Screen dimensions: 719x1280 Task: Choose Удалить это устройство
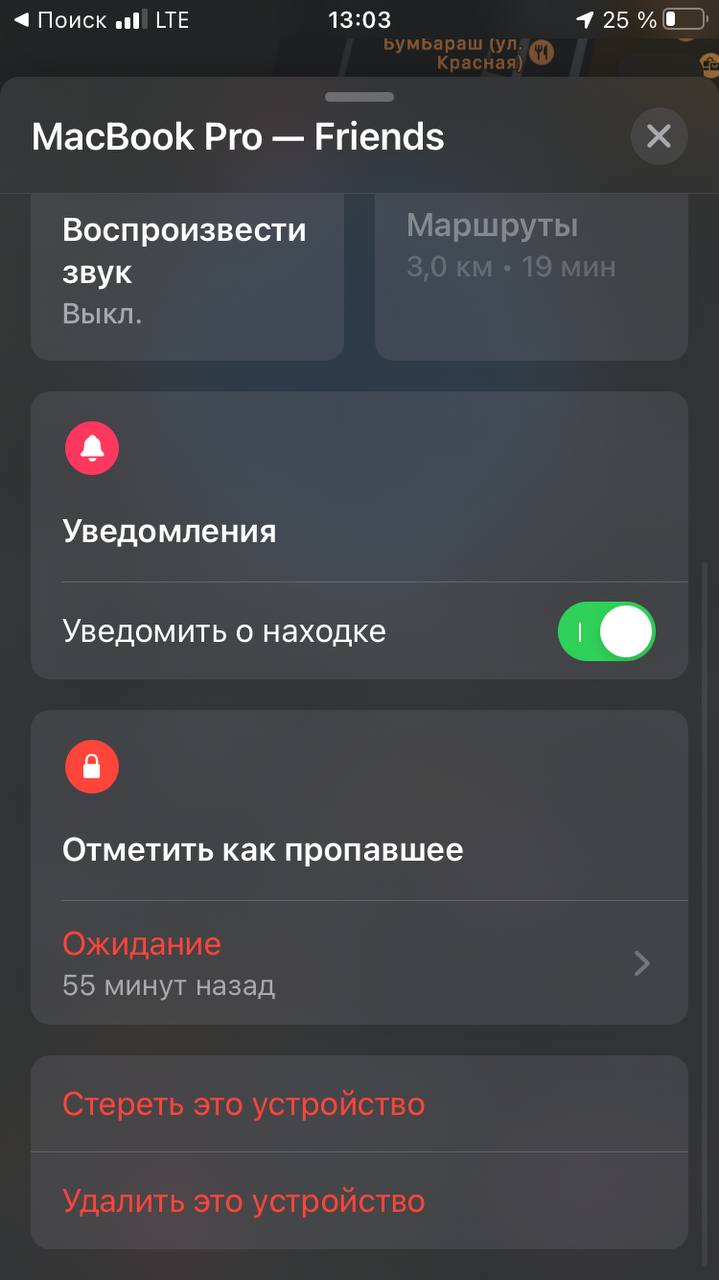[x=359, y=1200]
